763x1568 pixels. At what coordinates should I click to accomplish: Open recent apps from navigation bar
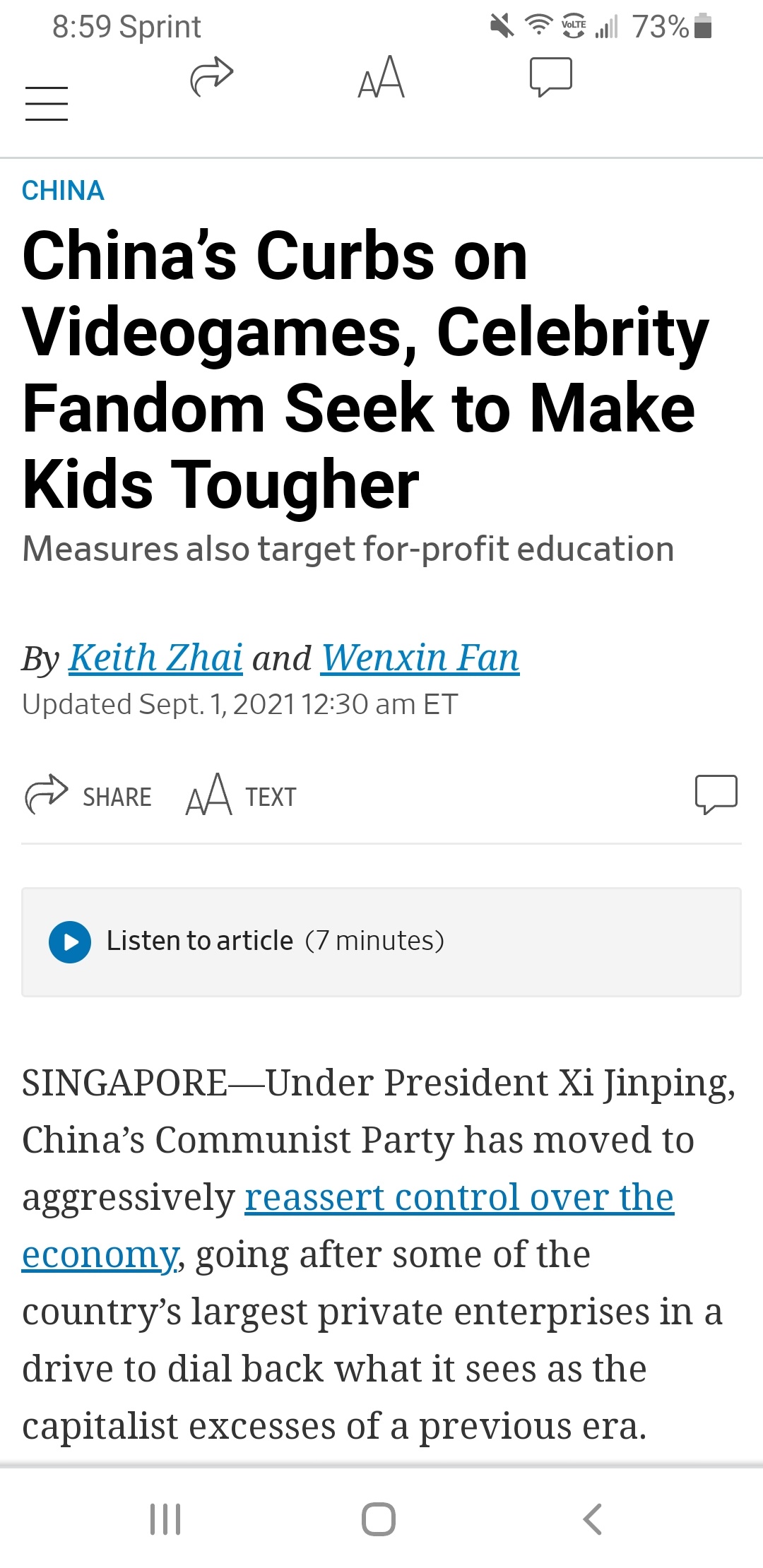pos(165,1519)
